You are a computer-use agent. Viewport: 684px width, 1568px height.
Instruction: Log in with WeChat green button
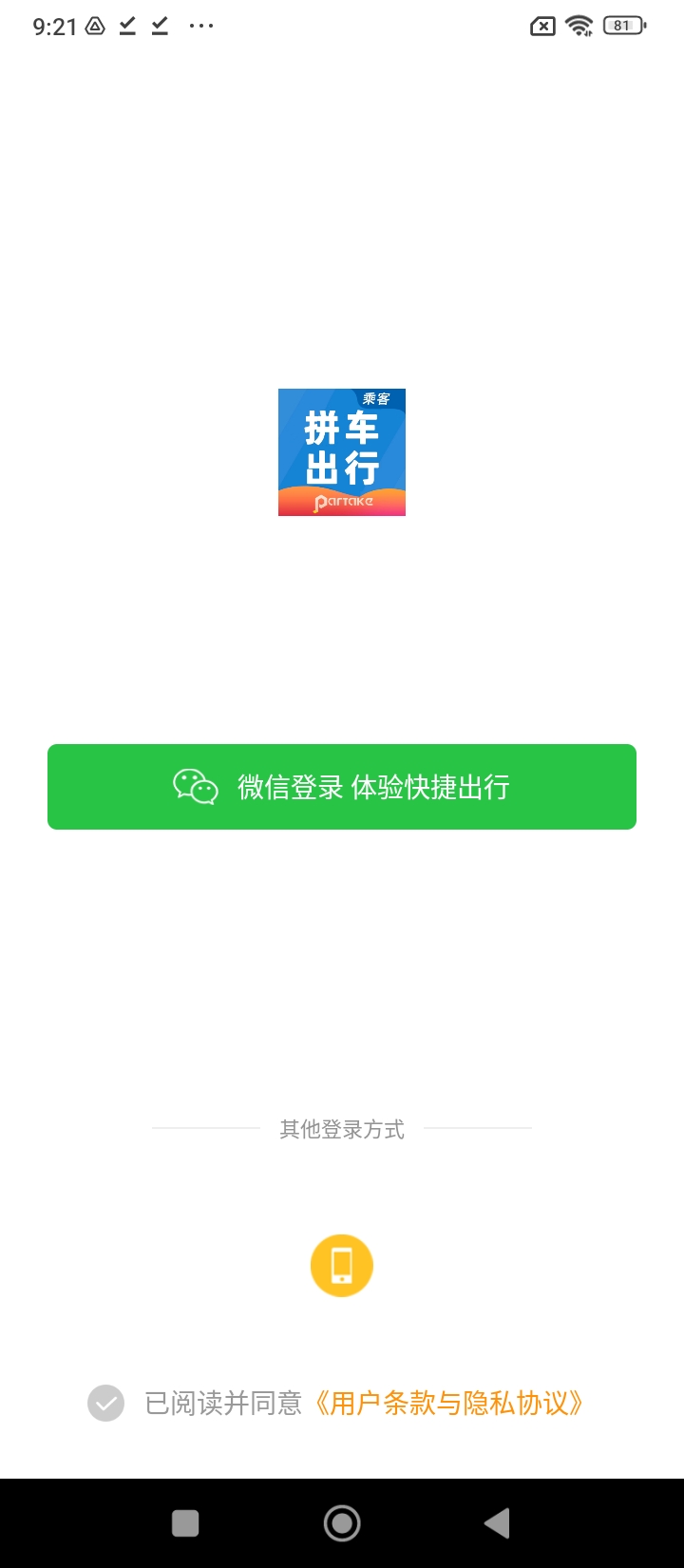pyautogui.click(x=342, y=787)
